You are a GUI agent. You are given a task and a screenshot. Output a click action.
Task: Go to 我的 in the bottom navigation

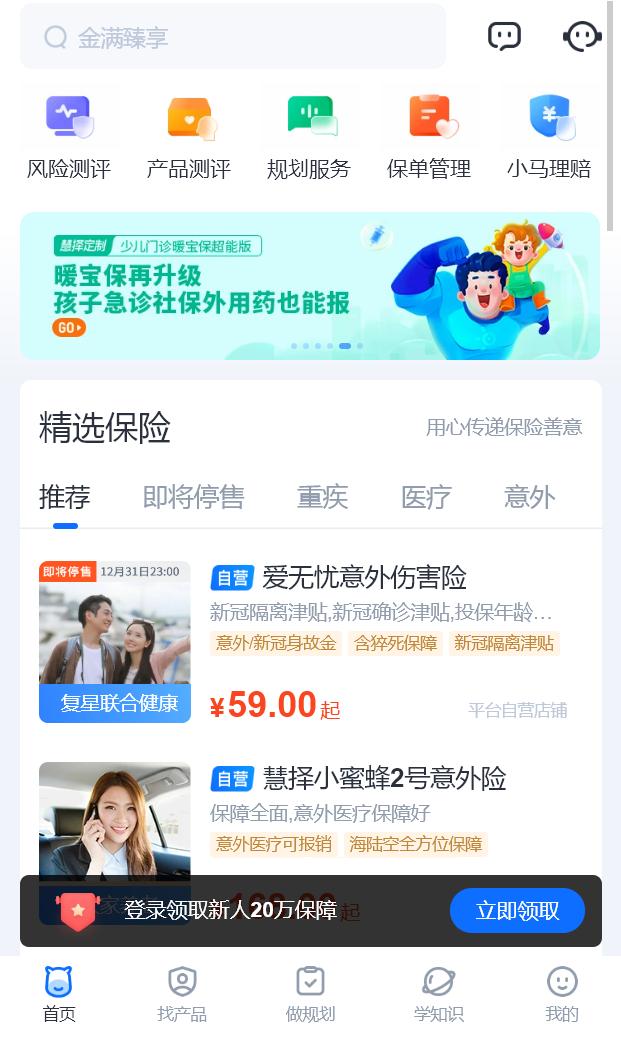tap(561, 994)
